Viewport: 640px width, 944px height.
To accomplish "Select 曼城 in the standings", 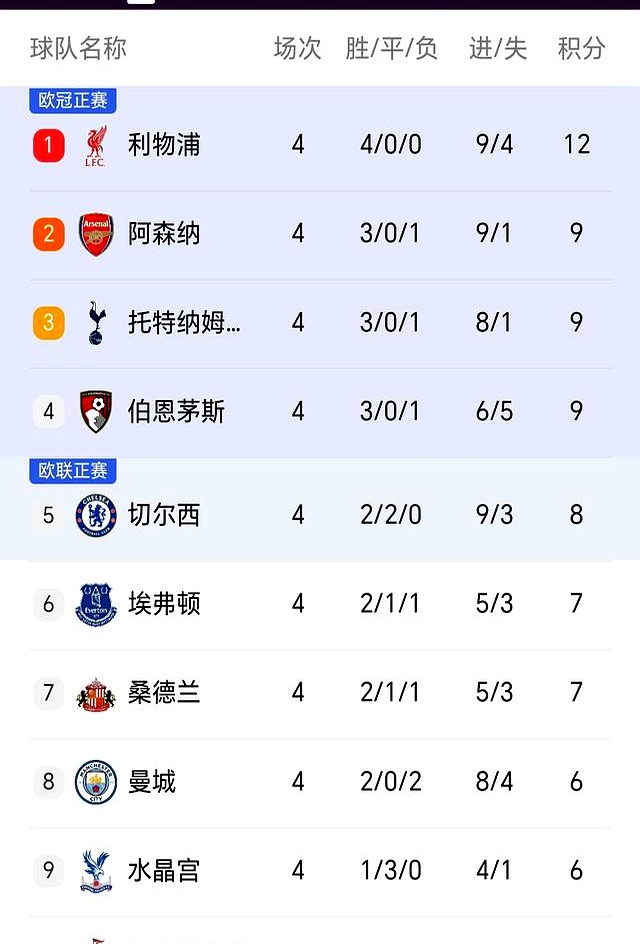I will (x=152, y=782).
